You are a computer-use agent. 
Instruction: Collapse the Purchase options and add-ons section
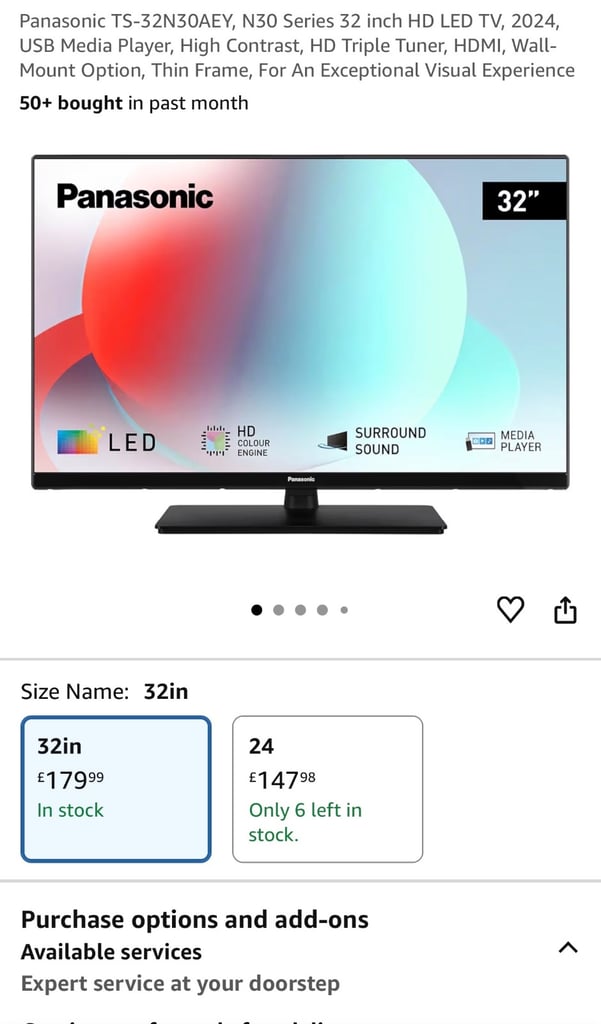(567, 948)
